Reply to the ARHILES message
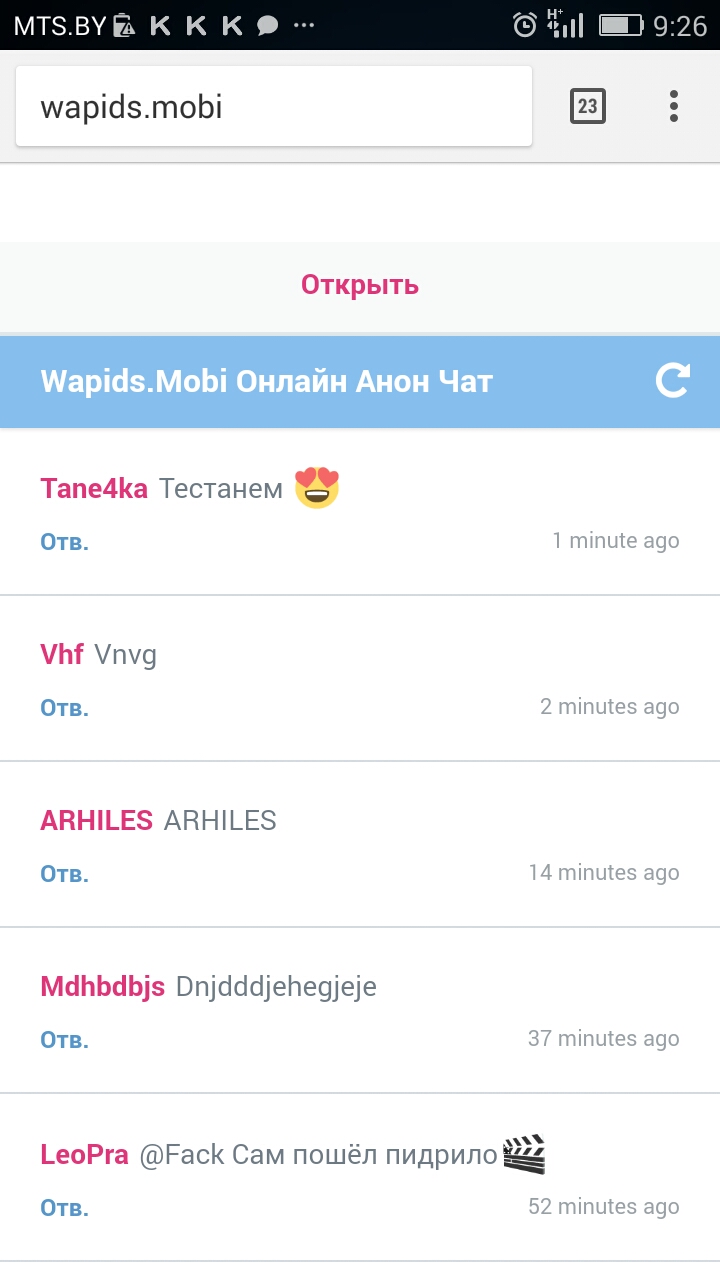 [64, 874]
